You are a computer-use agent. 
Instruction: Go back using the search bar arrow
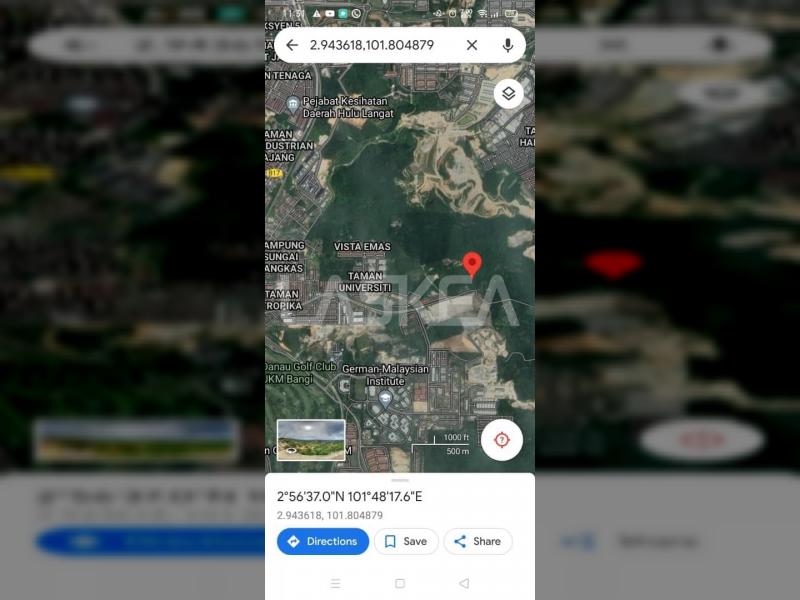(x=292, y=45)
